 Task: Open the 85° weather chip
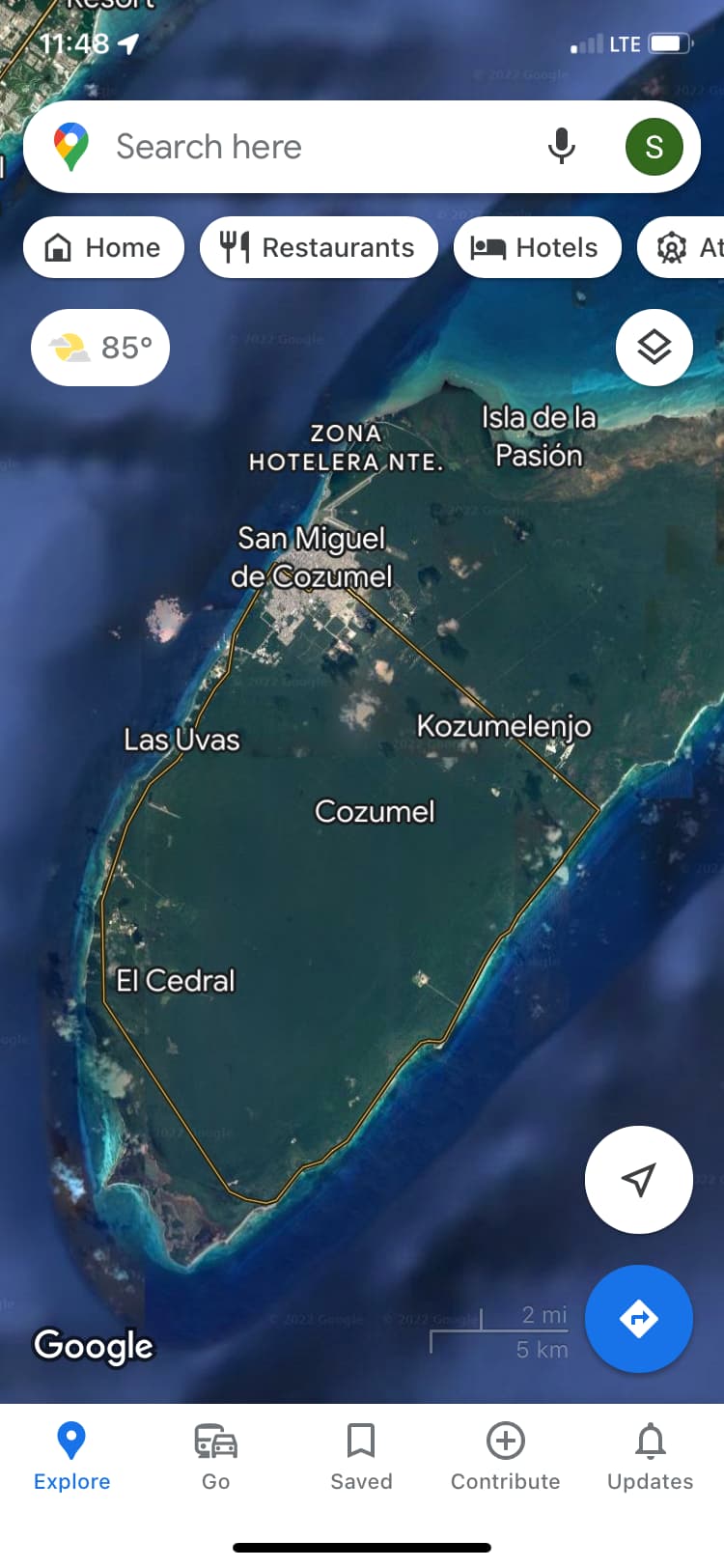(100, 348)
